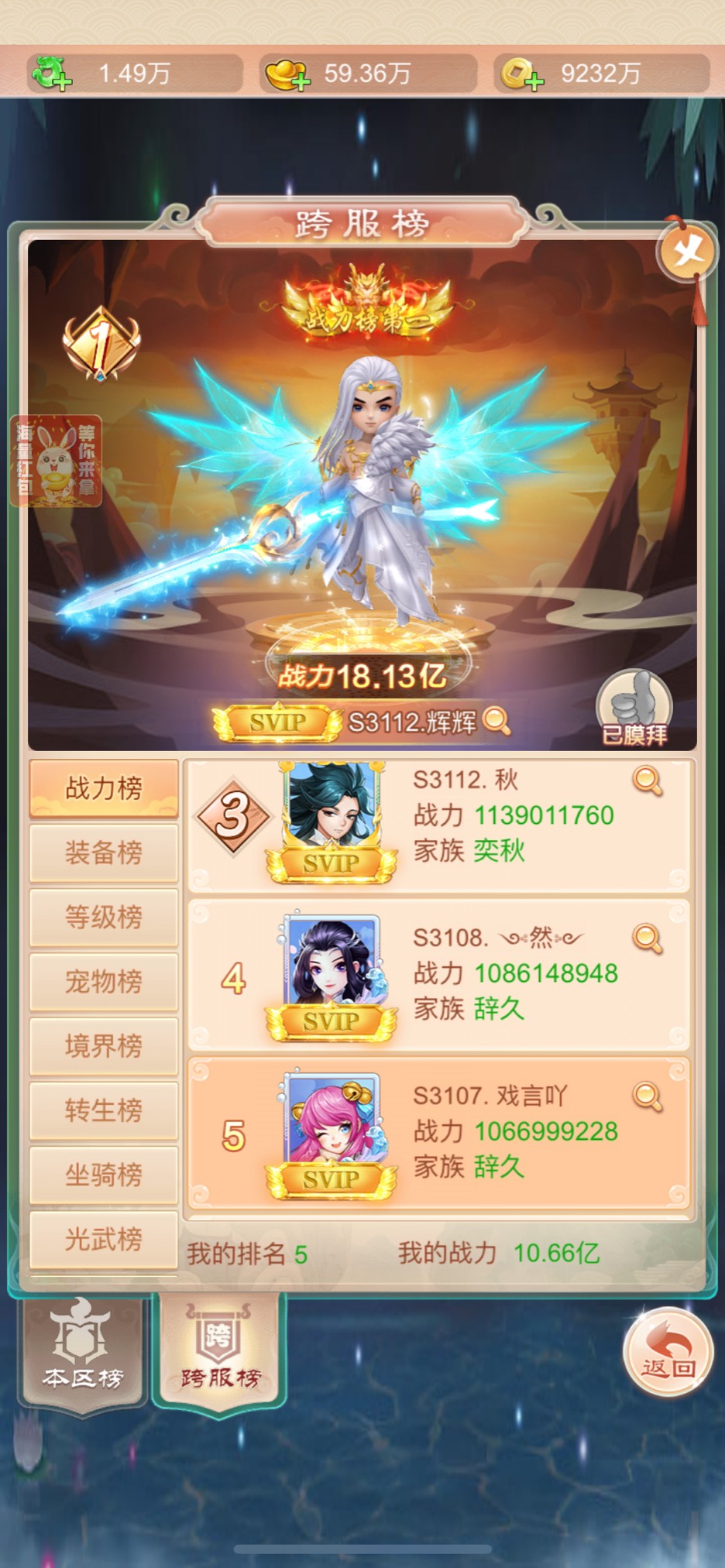Screen dimensions: 725x1568
Task: Open the red packet rabbit banner
Action: [56, 461]
